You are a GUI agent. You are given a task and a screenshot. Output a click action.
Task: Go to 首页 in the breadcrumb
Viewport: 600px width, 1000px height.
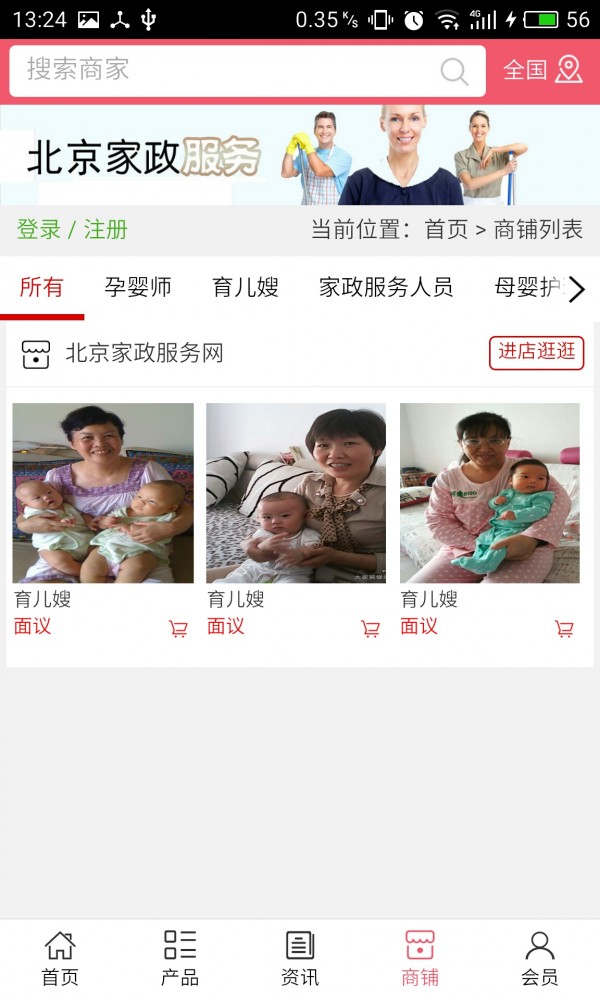point(446,230)
